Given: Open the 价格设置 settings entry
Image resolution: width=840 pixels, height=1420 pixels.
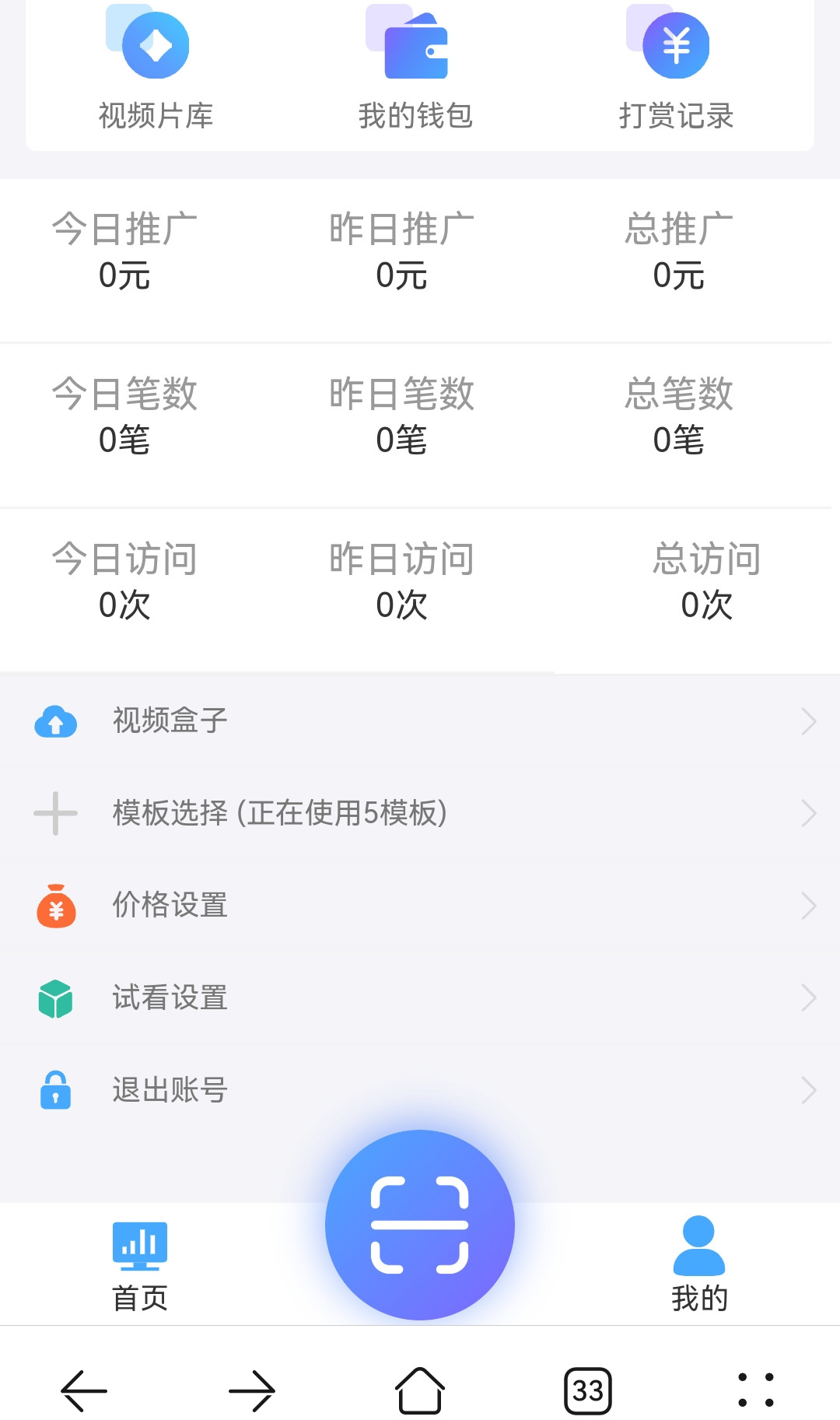Looking at the screenshot, I should pyautogui.click(x=170, y=906).
